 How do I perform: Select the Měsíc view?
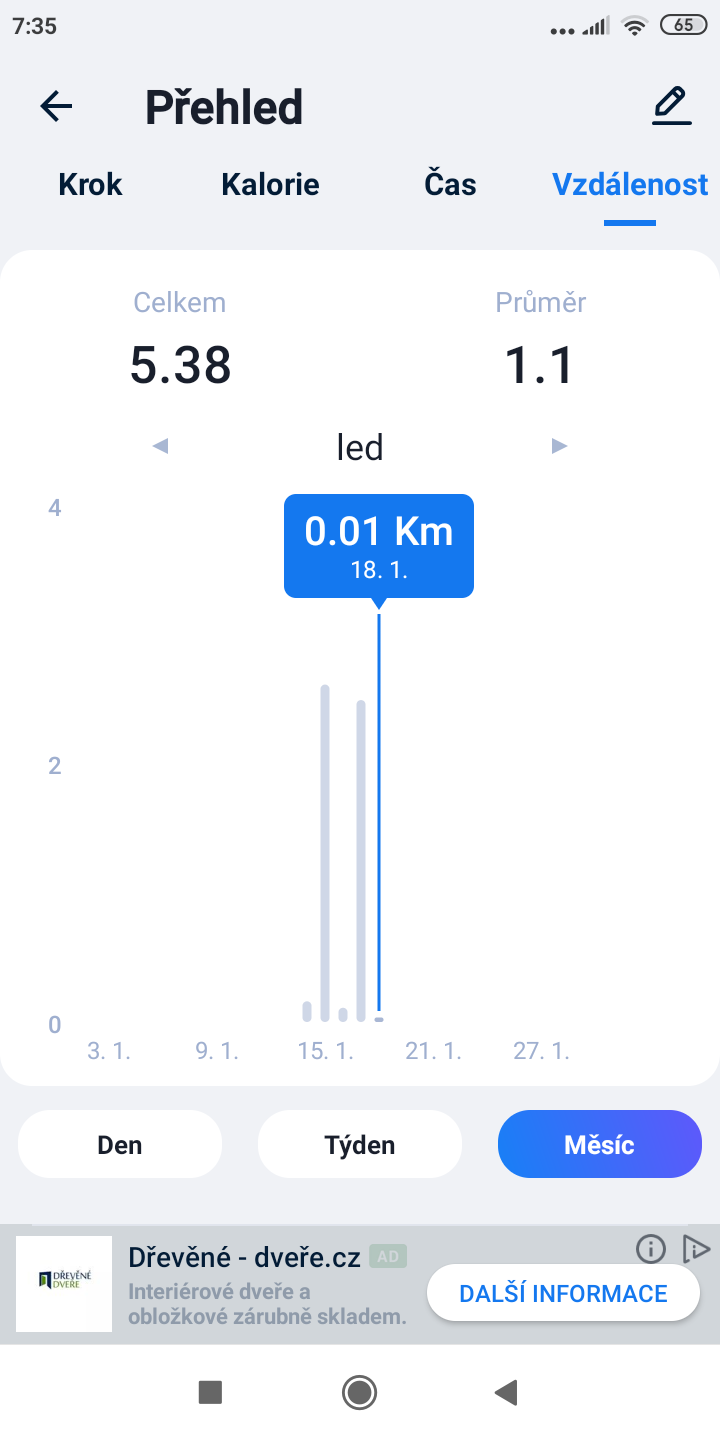pos(600,1144)
